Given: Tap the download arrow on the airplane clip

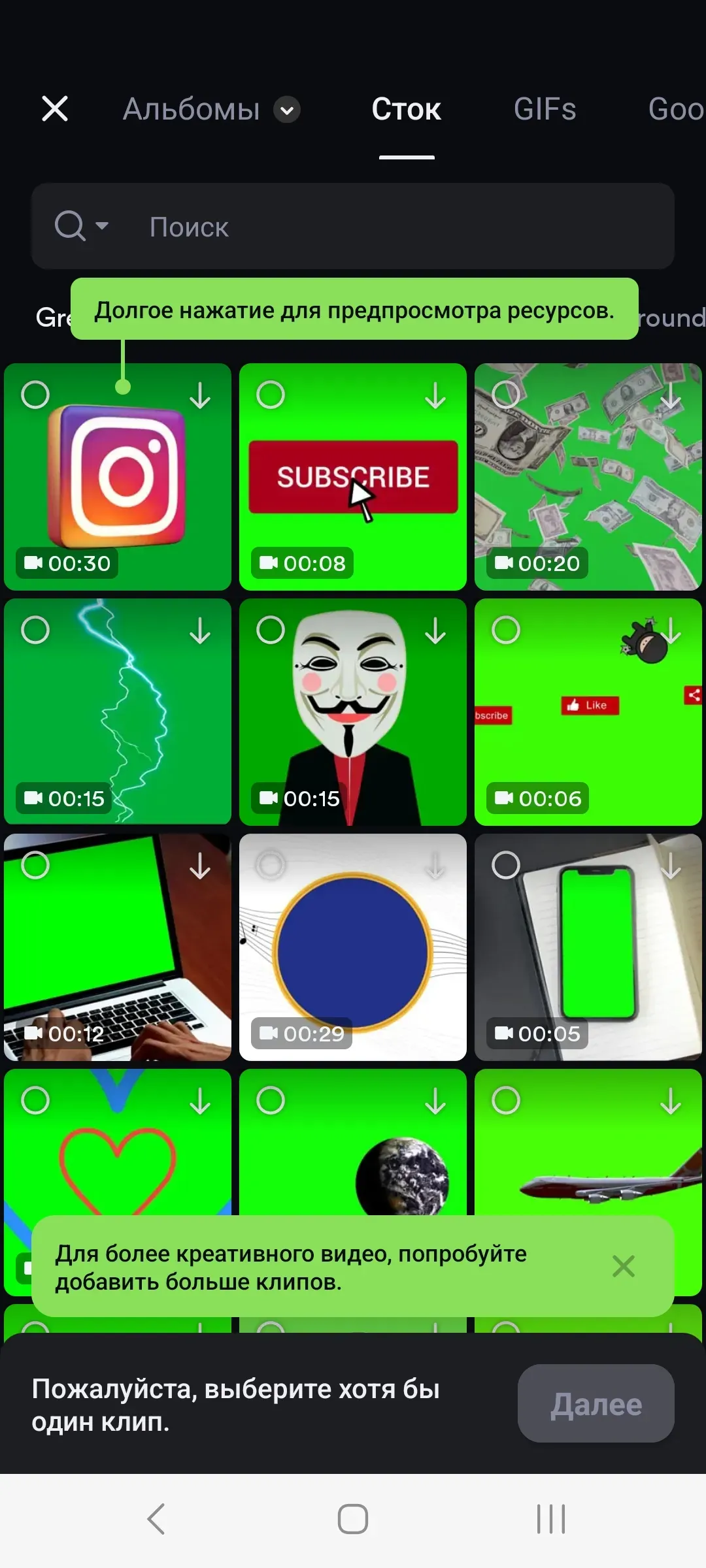Looking at the screenshot, I should (670, 1099).
